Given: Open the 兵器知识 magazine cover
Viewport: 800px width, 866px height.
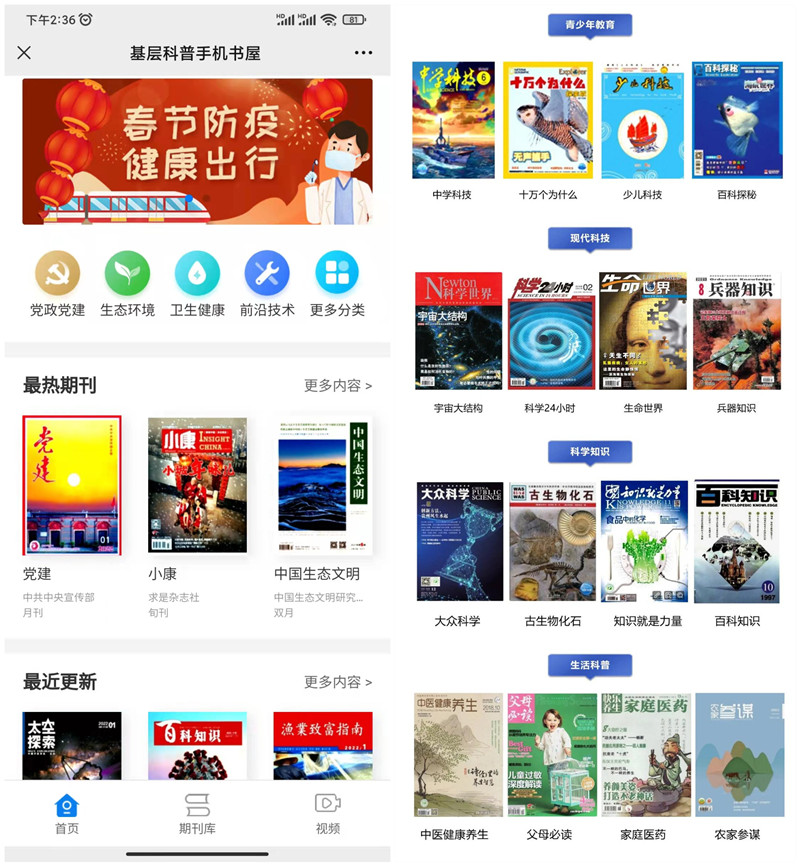Looking at the screenshot, I should 737,332.
